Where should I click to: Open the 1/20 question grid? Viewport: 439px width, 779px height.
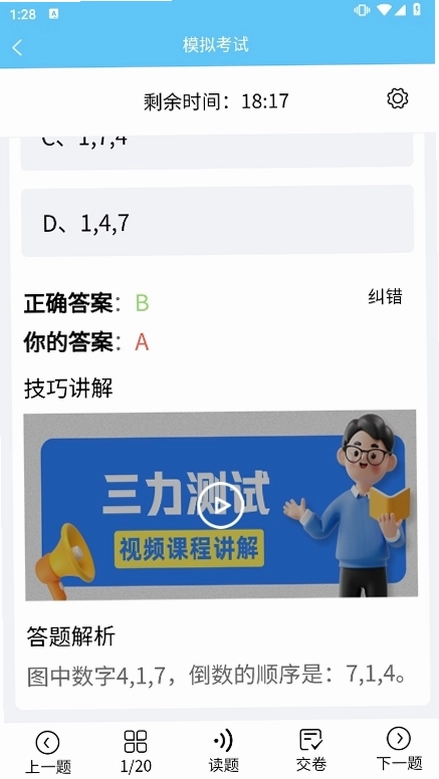coord(136,752)
